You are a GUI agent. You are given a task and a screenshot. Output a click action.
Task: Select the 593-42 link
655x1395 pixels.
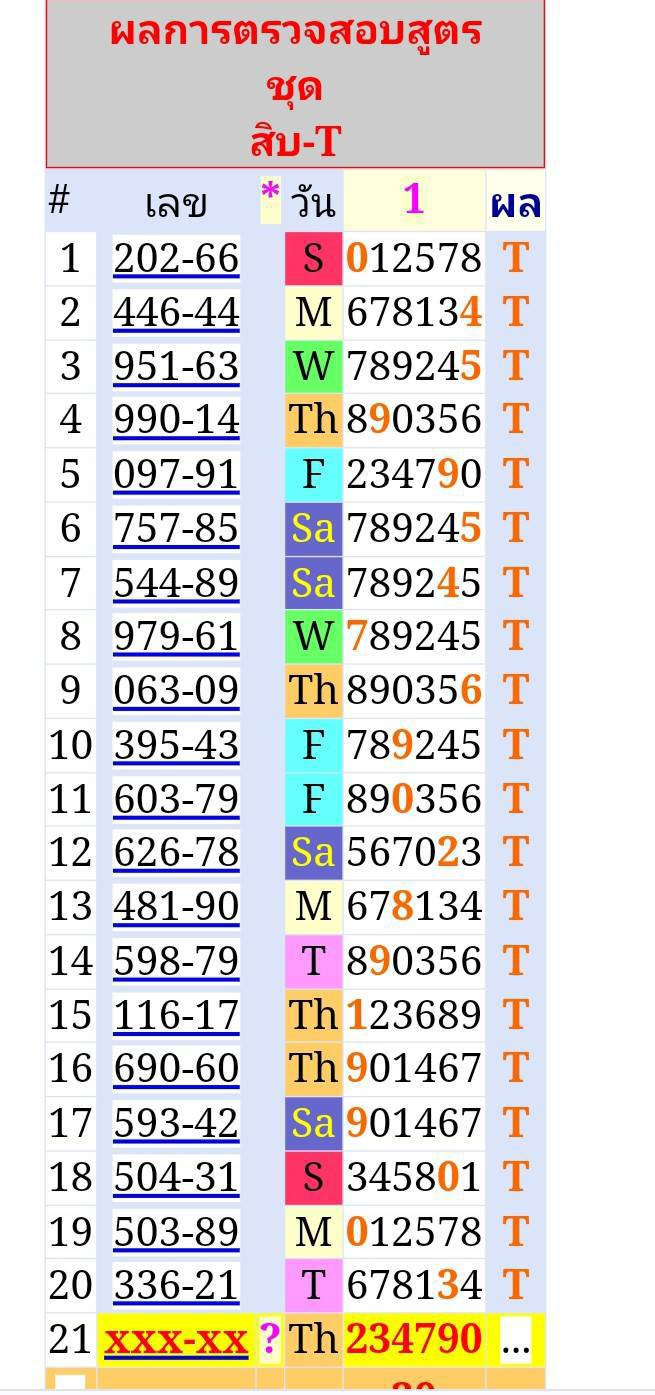[176, 1123]
